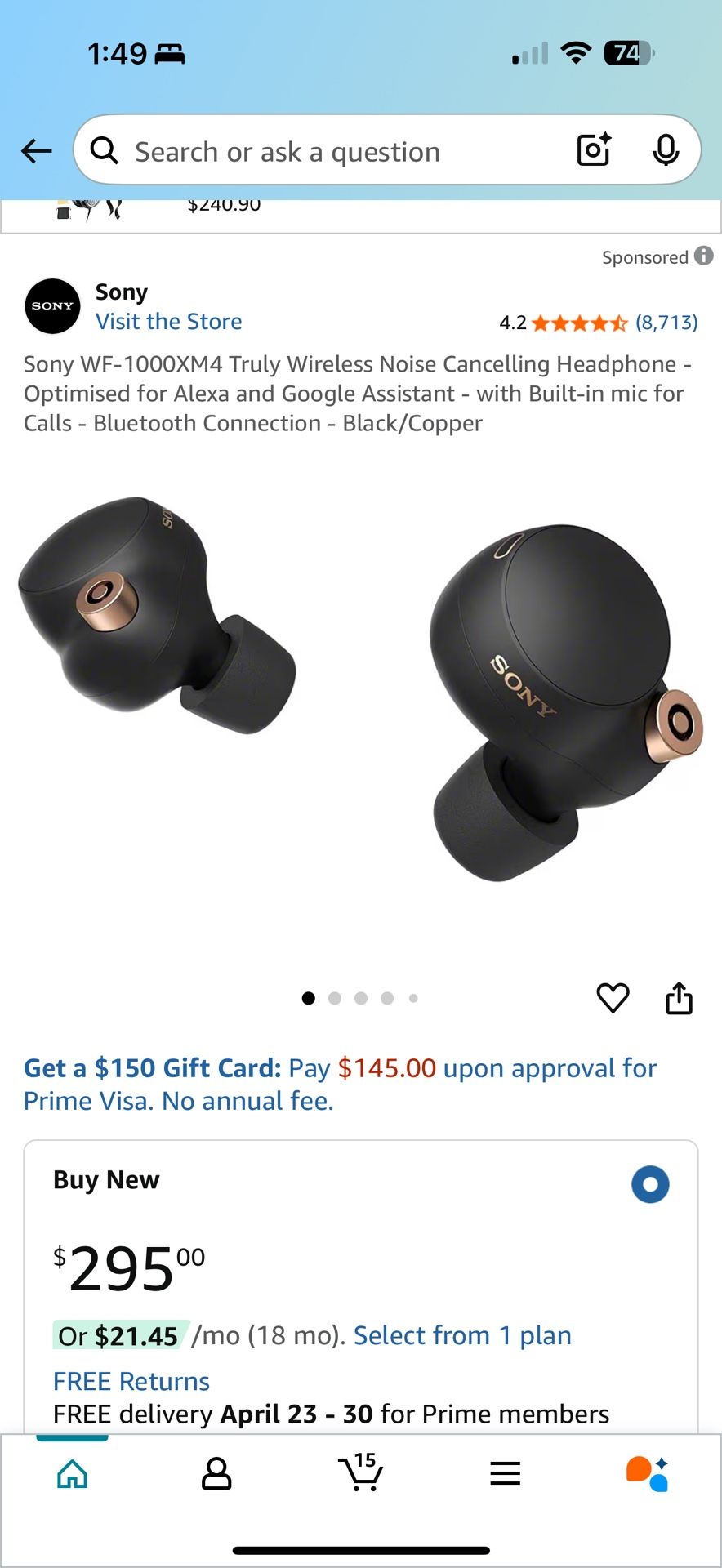The width and height of the screenshot is (722, 1568).
Task: Open Sponsored info icon
Action: pyautogui.click(x=703, y=256)
